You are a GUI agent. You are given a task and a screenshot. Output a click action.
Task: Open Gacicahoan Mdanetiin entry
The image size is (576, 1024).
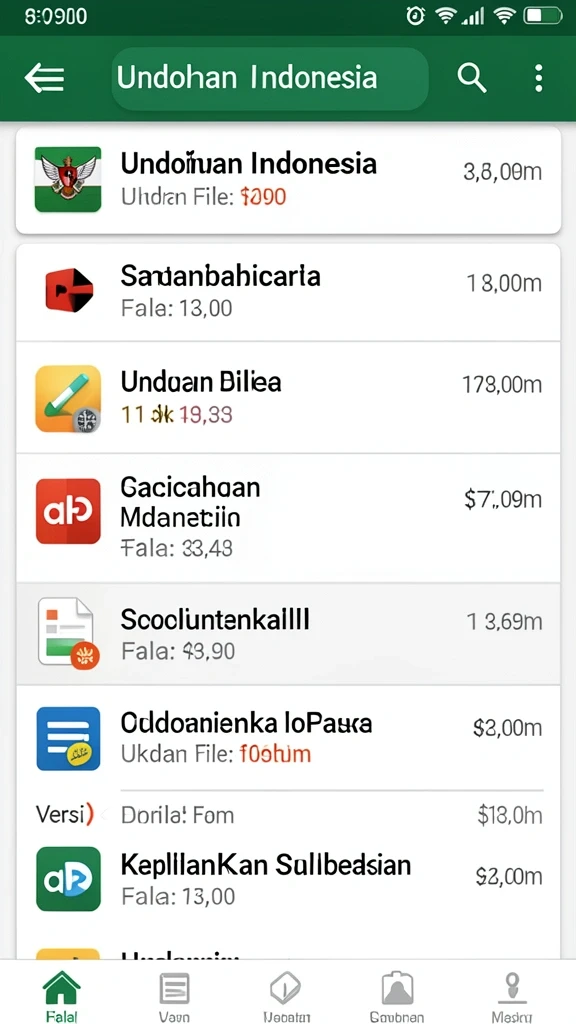pos(288,519)
